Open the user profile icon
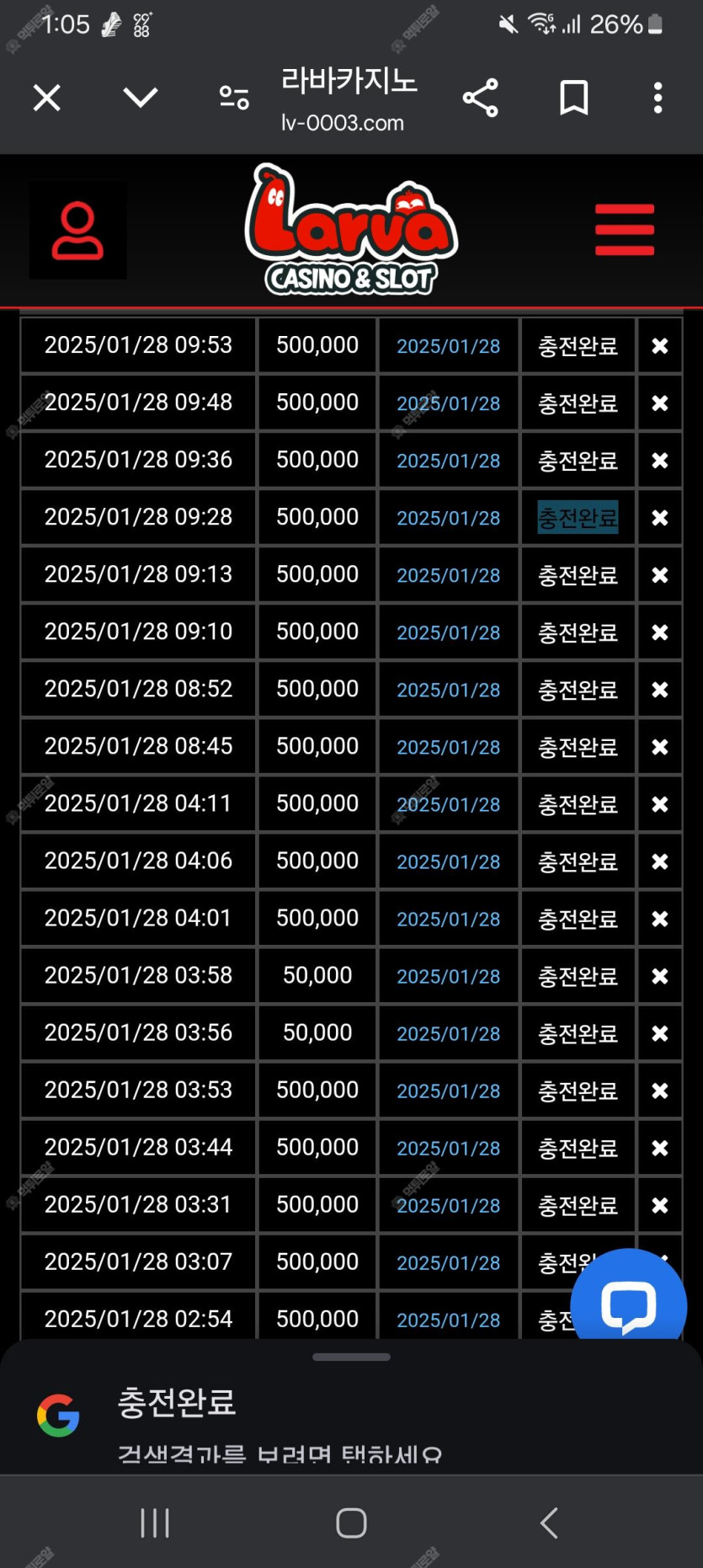 tap(77, 230)
